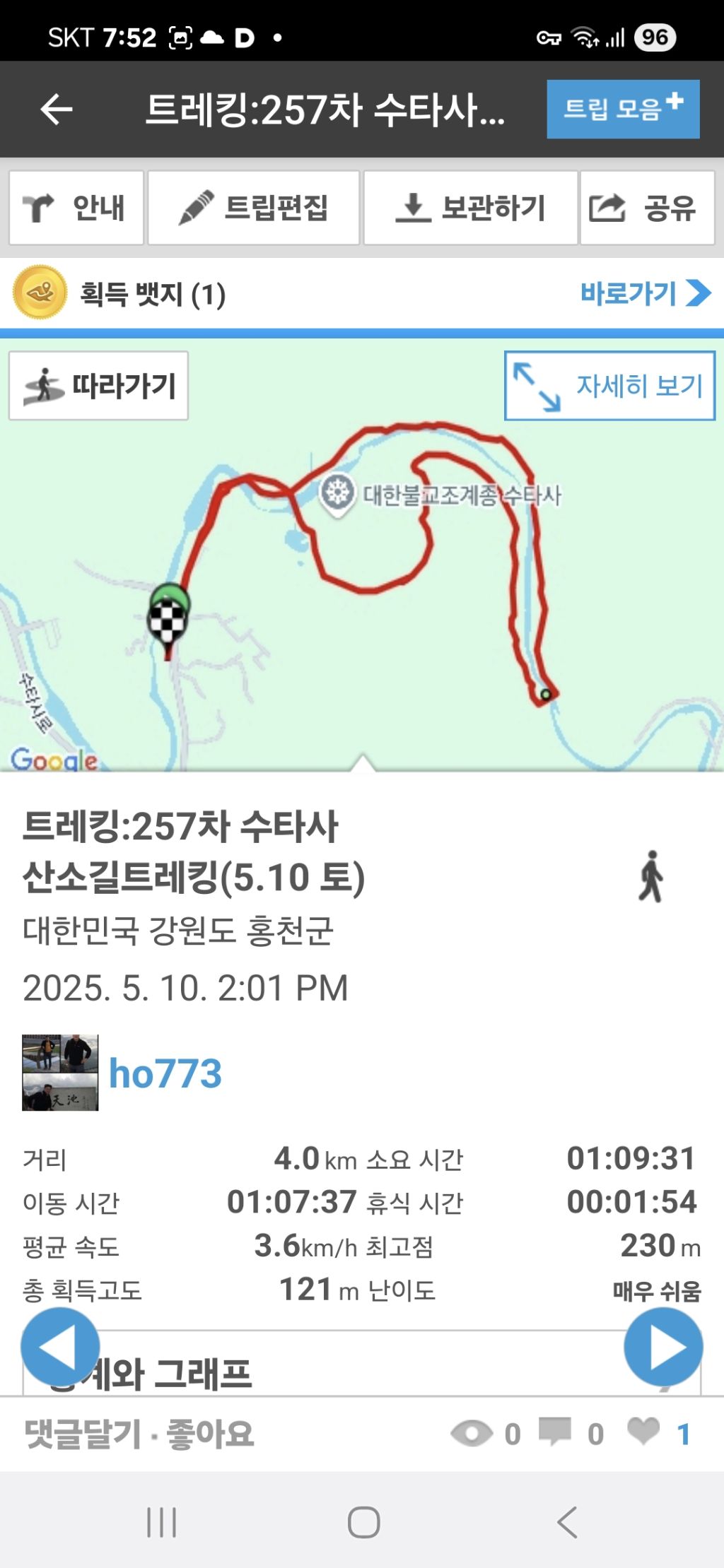
Task: Tap the system home button
Action: (x=363, y=1521)
